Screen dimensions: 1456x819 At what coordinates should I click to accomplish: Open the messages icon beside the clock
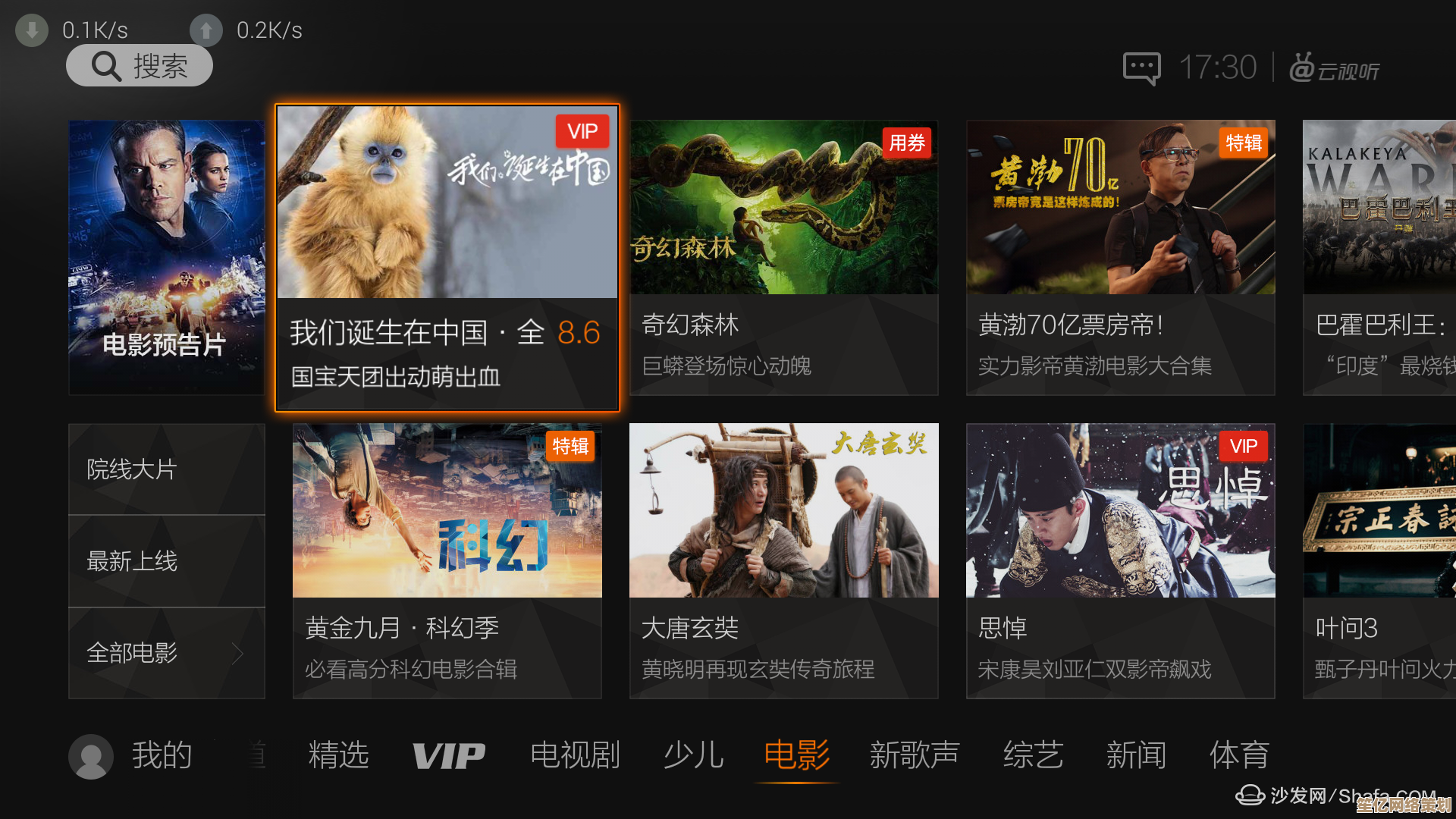pyautogui.click(x=1141, y=68)
